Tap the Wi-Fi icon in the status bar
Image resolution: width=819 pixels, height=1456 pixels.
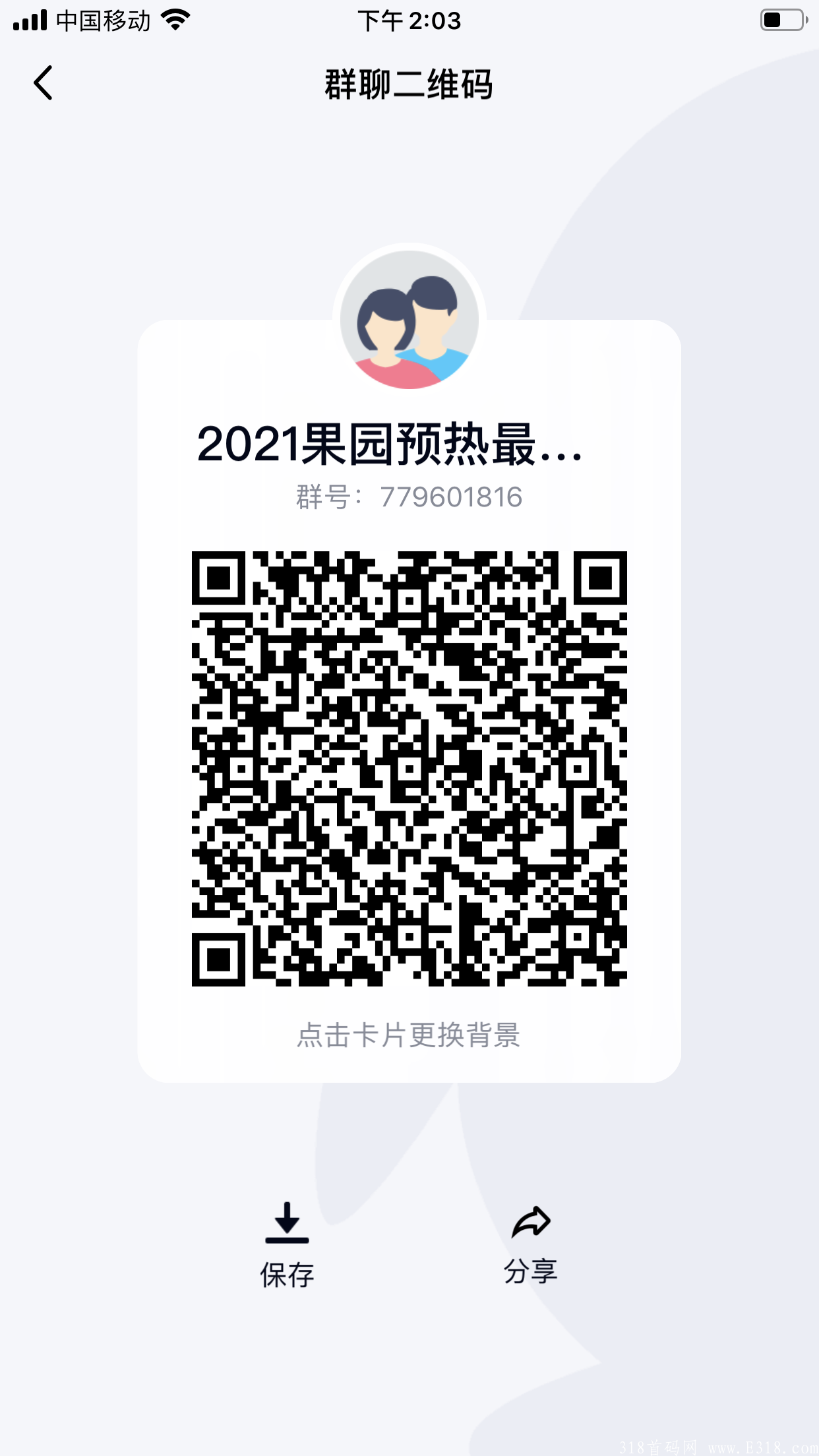175,20
